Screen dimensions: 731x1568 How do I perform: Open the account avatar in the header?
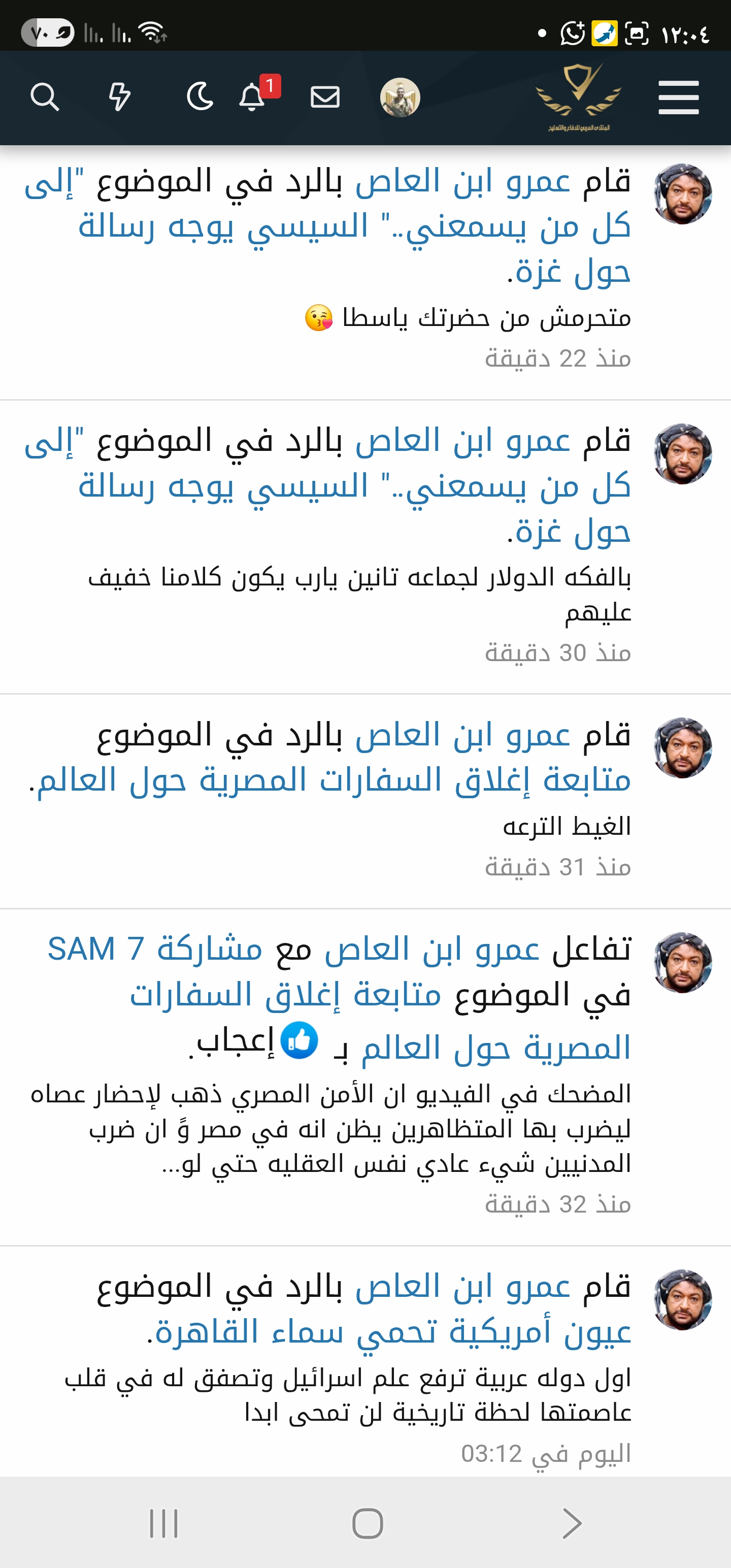[x=400, y=97]
